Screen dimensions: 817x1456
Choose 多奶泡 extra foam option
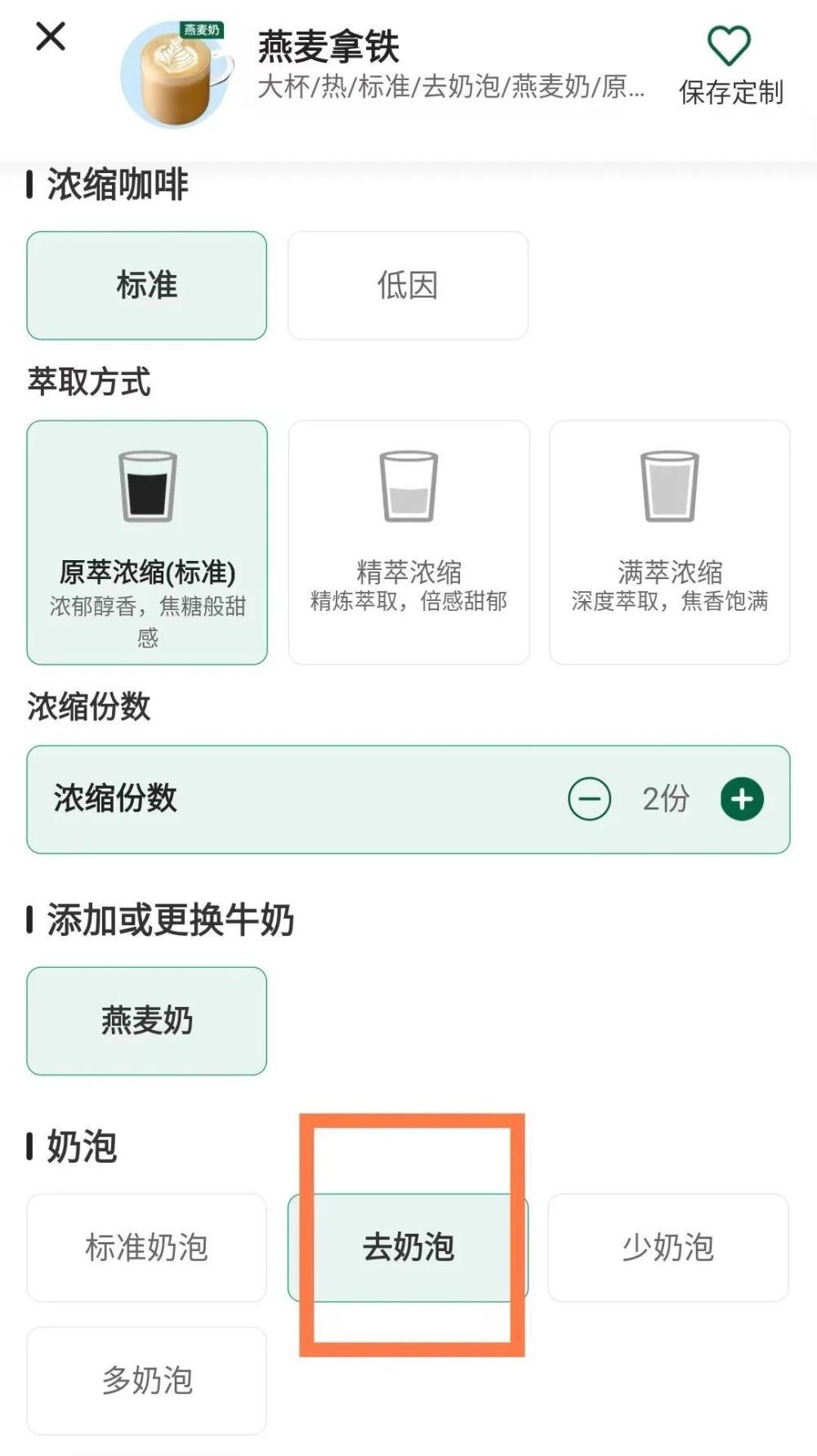147,1381
